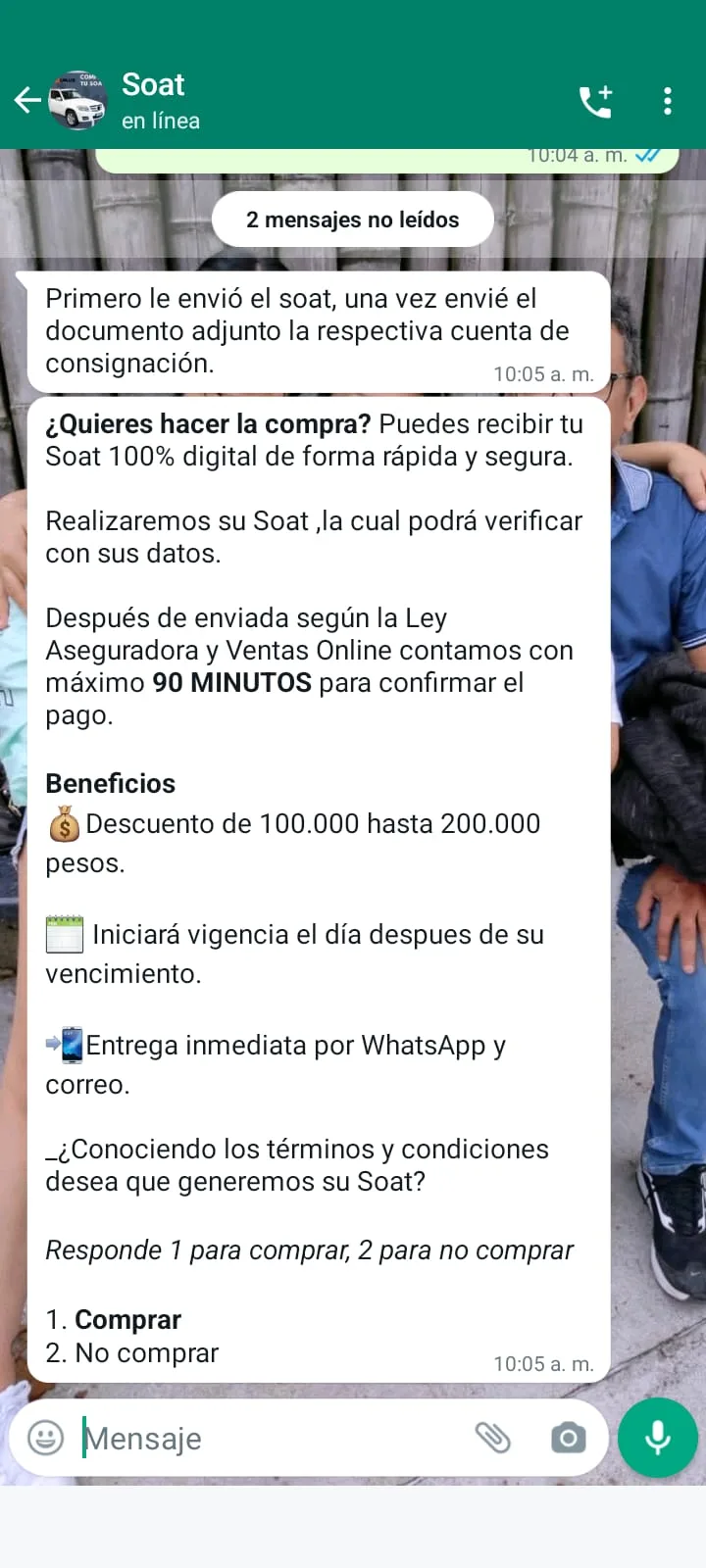
Task: Start a call with Soat
Action: pos(595,101)
